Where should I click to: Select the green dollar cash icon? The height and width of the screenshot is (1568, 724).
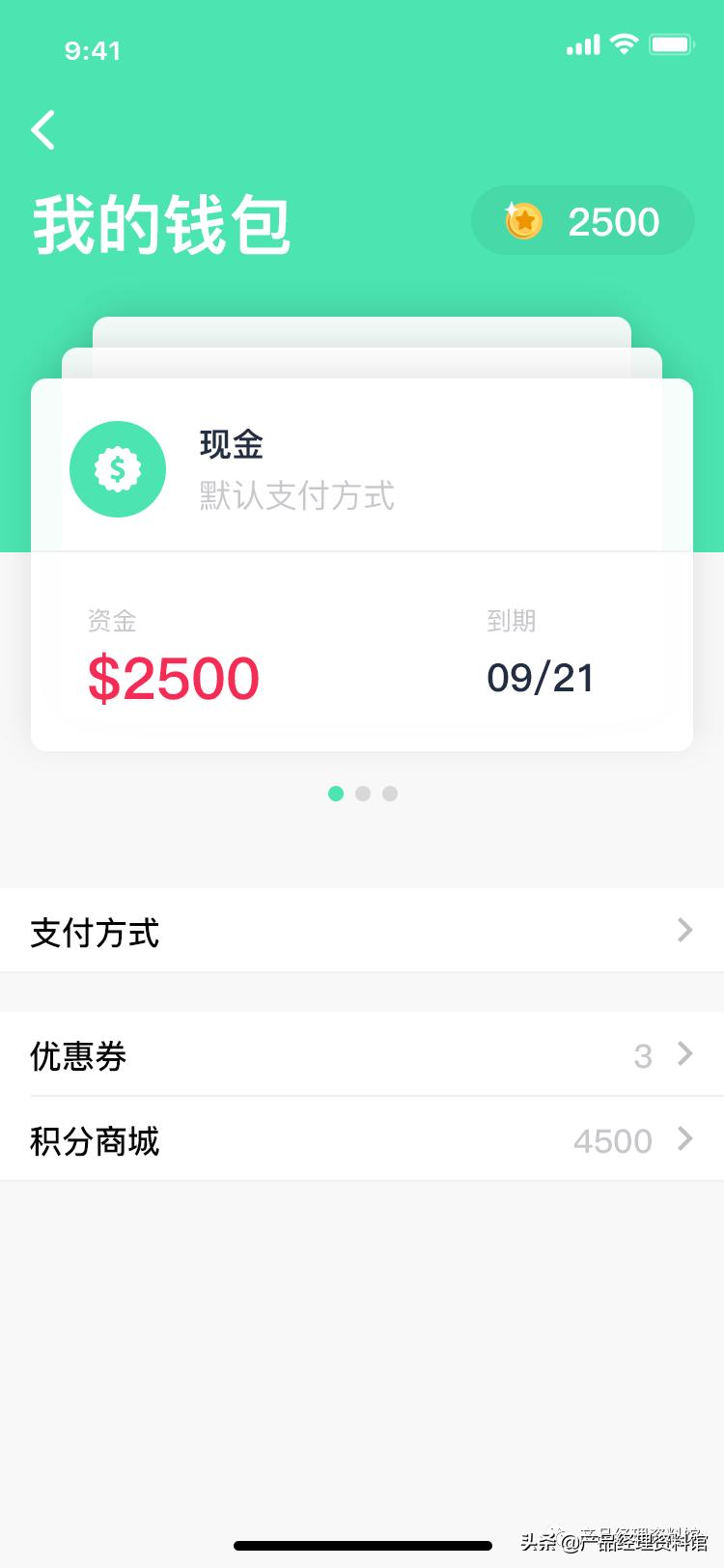click(118, 469)
